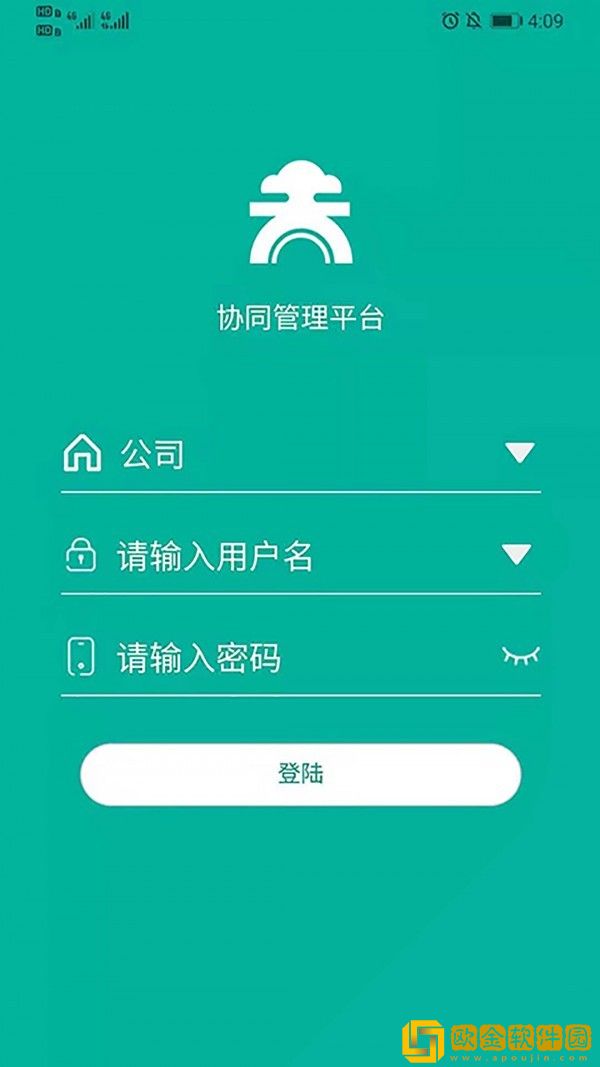600x1067 pixels.
Task: Toggle password visibility eye icon
Action: click(x=520, y=656)
